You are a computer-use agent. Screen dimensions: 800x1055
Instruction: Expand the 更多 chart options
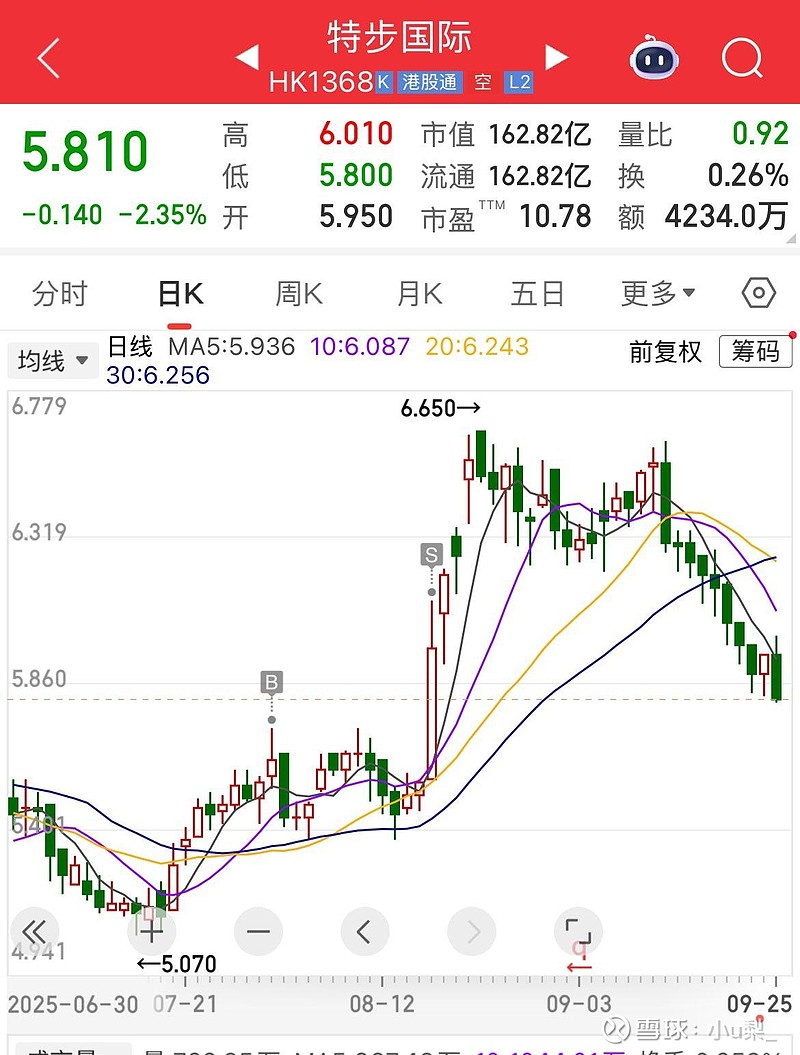(x=658, y=294)
